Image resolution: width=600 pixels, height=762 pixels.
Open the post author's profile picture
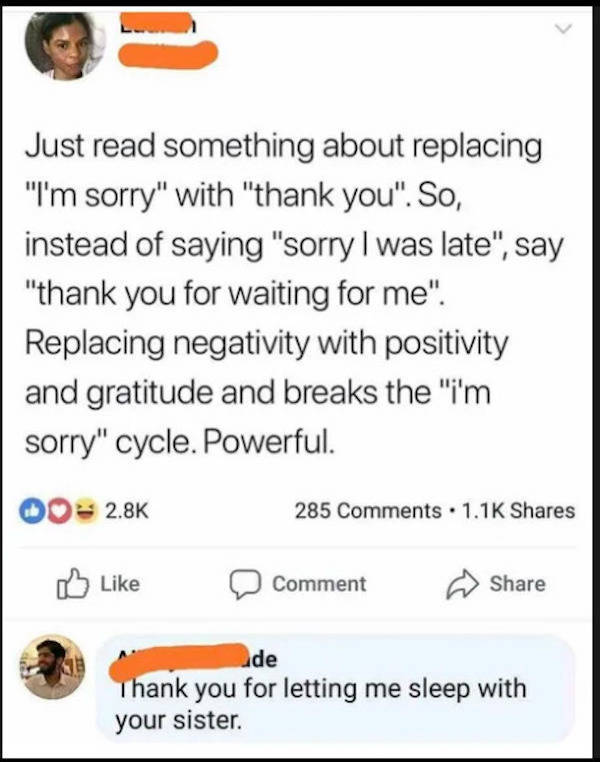click(x=68, y=45)
